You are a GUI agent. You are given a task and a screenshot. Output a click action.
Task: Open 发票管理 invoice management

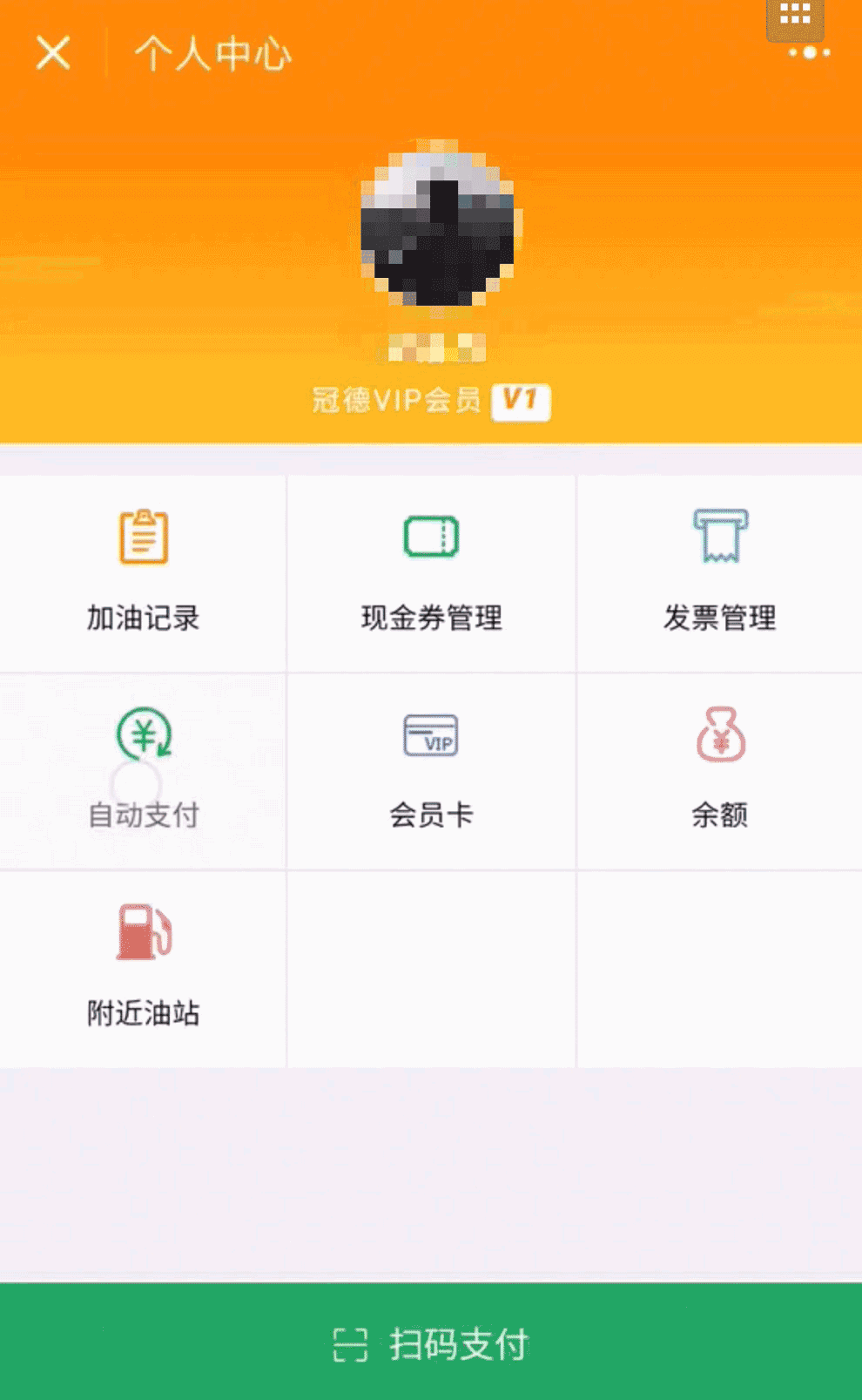click(x=719, y=571)
